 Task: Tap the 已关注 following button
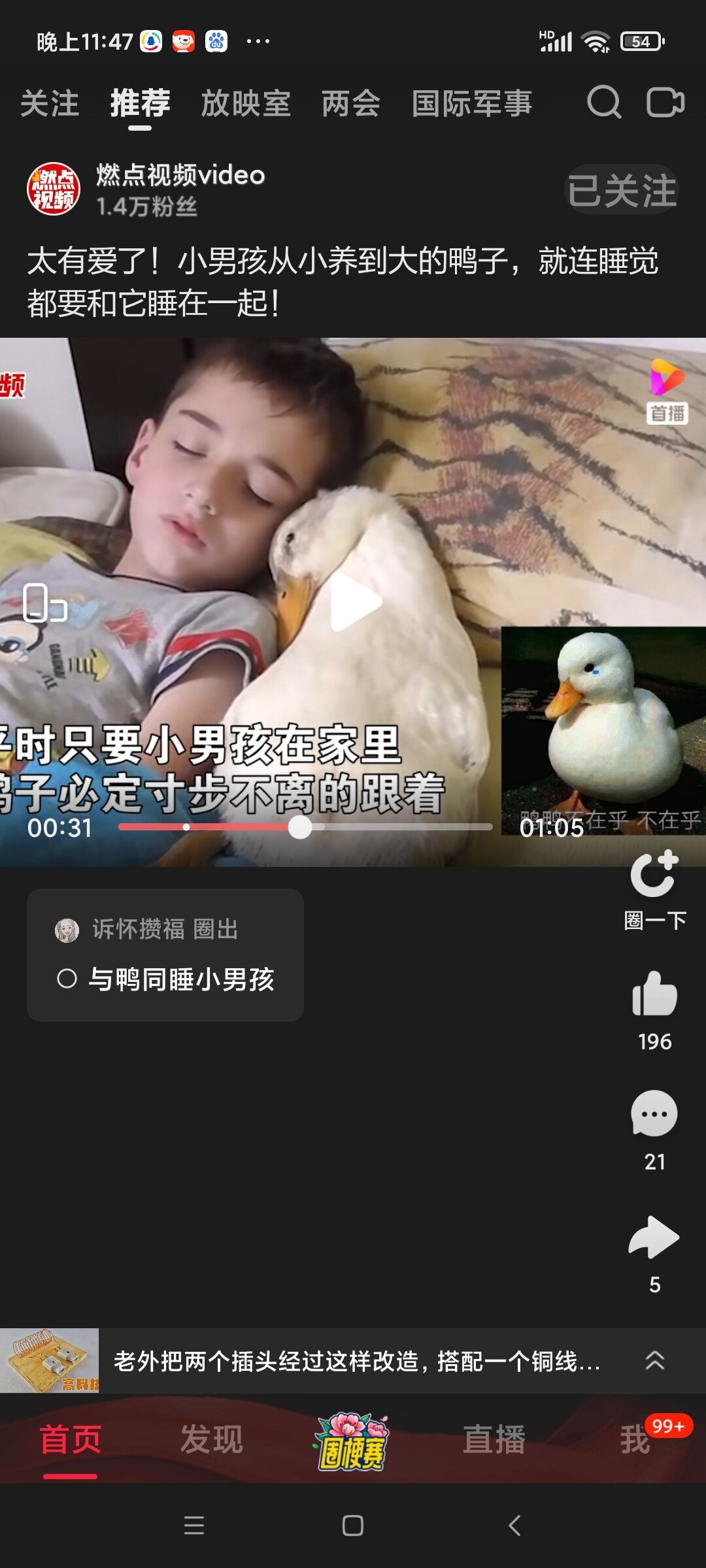622,190
